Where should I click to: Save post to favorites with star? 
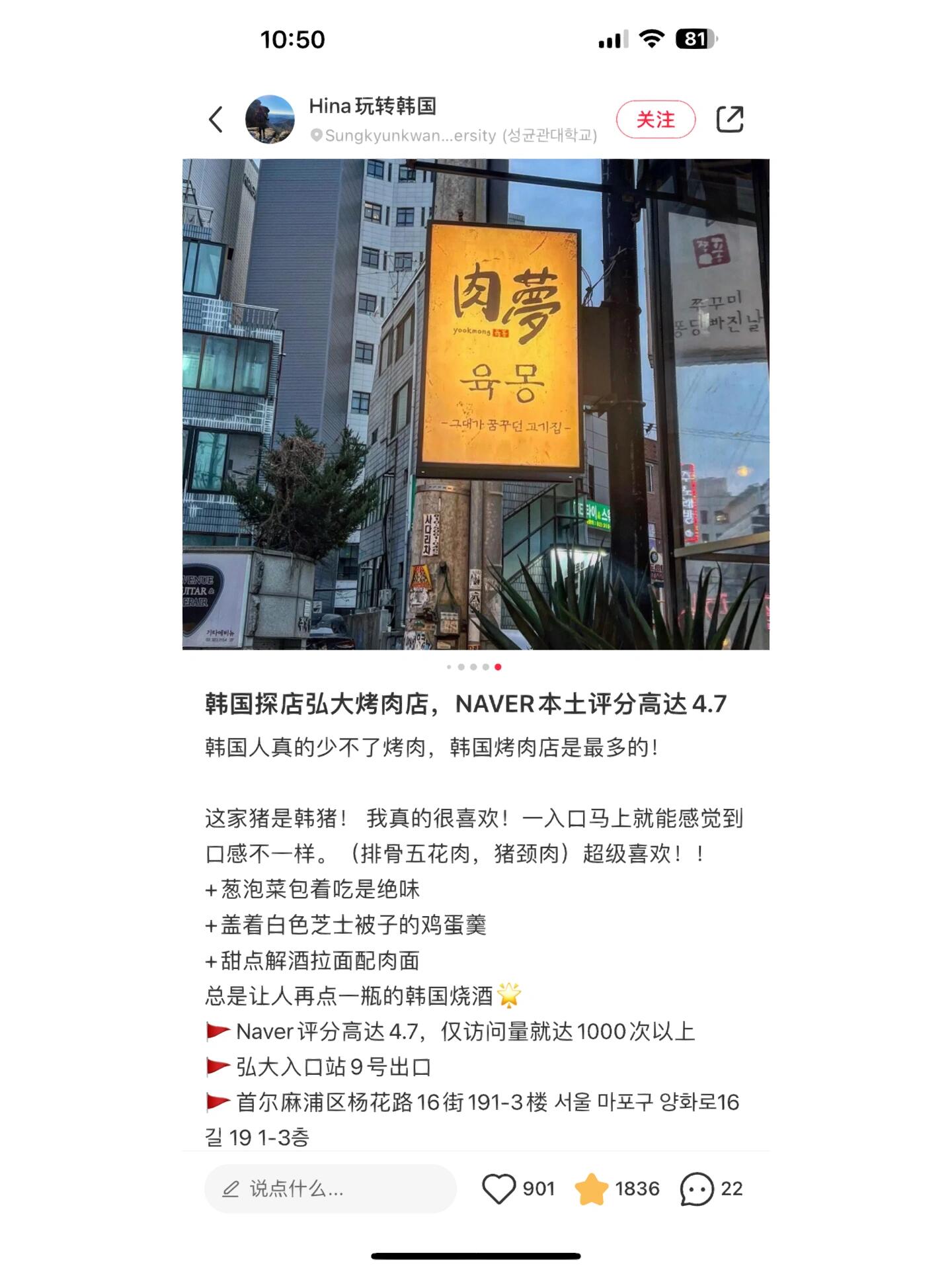pos(591,1189)
